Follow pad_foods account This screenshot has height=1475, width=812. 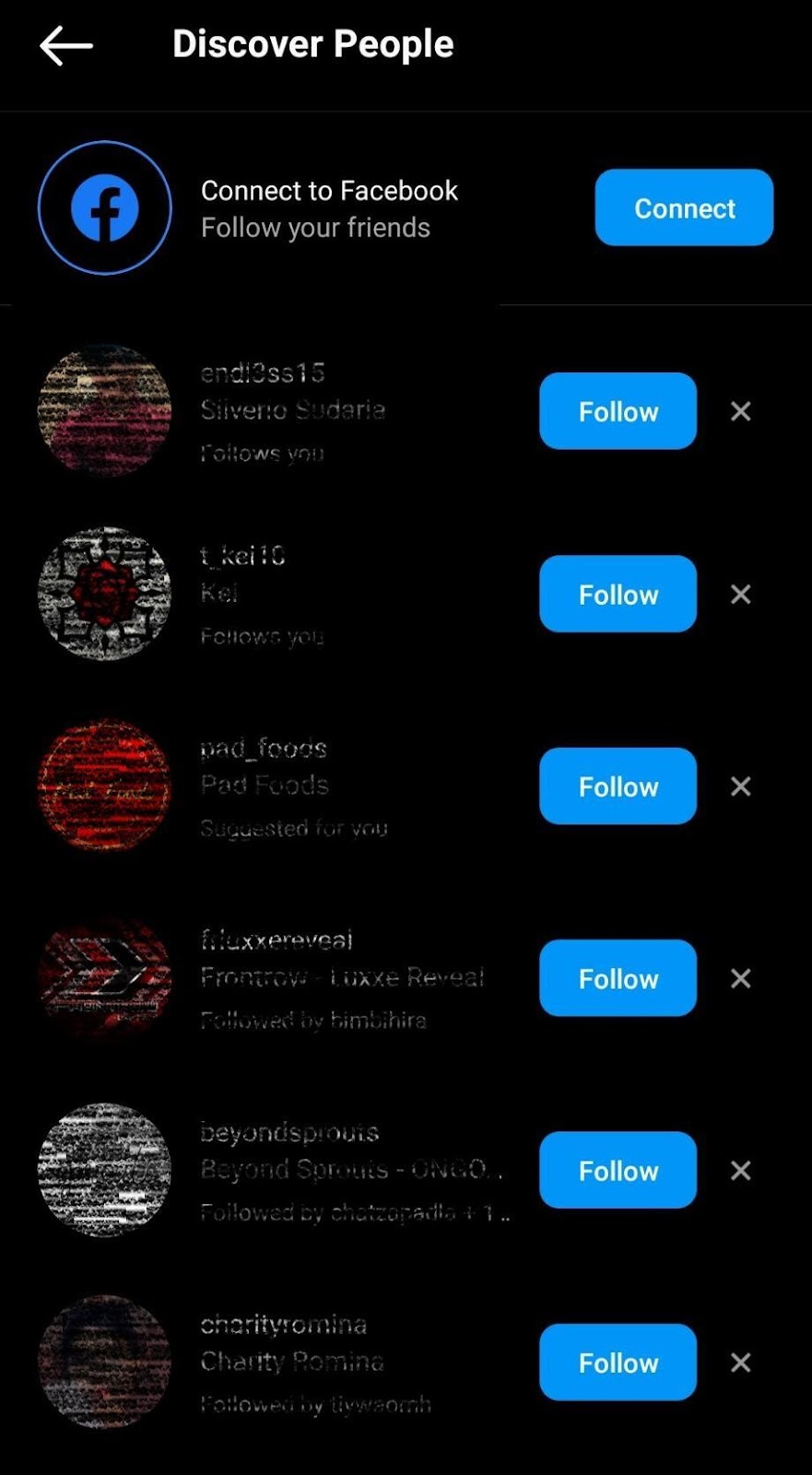pos(618,786)
